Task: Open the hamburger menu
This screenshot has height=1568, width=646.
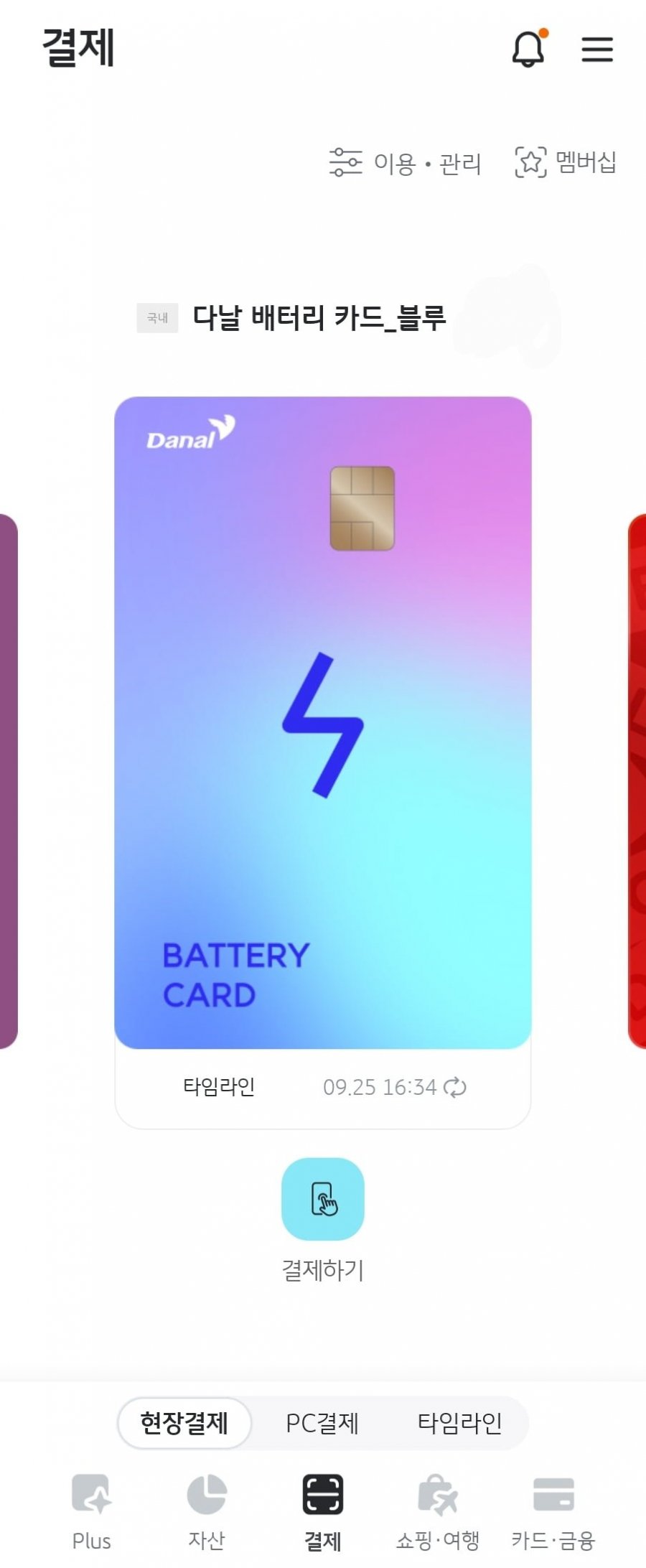Action: tap(596, 49)
